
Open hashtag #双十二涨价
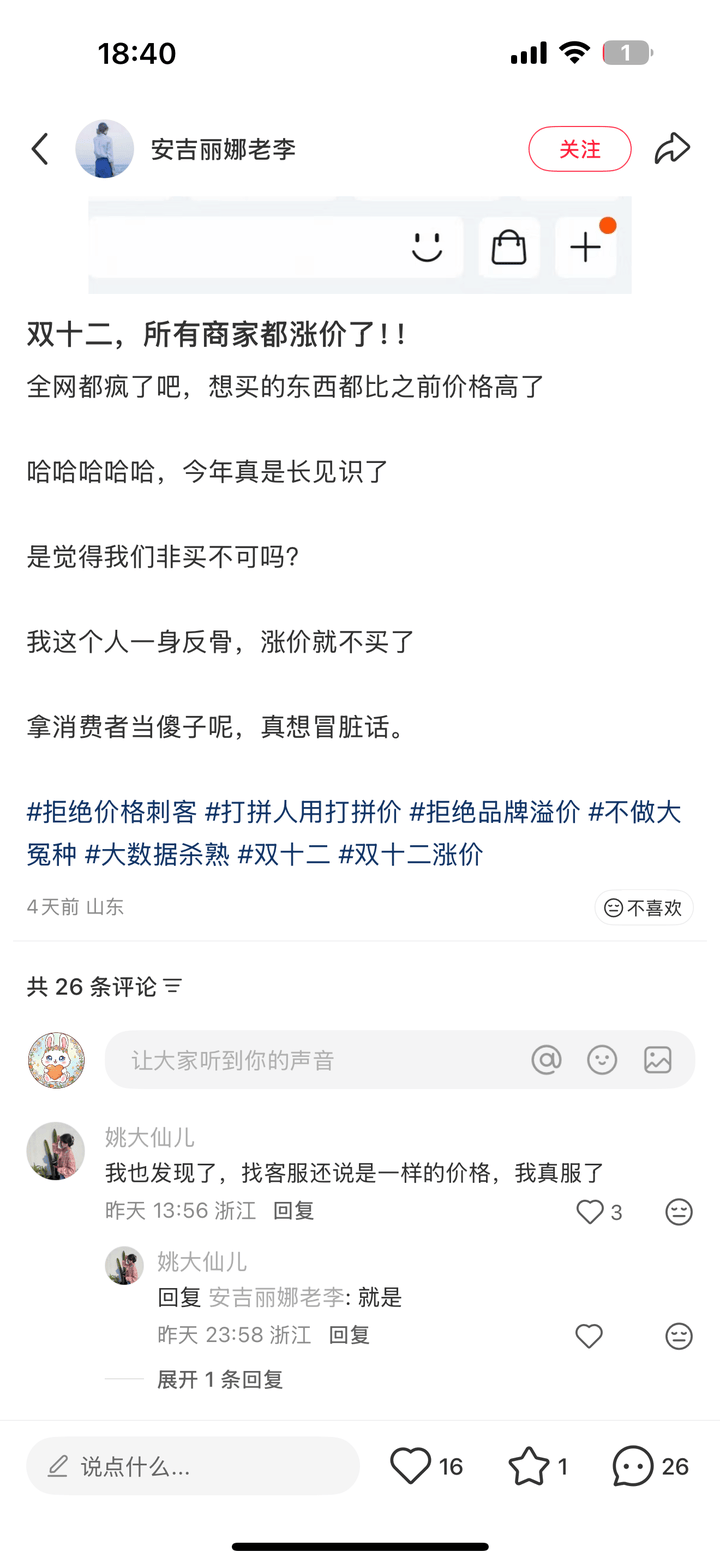(410, 854)
